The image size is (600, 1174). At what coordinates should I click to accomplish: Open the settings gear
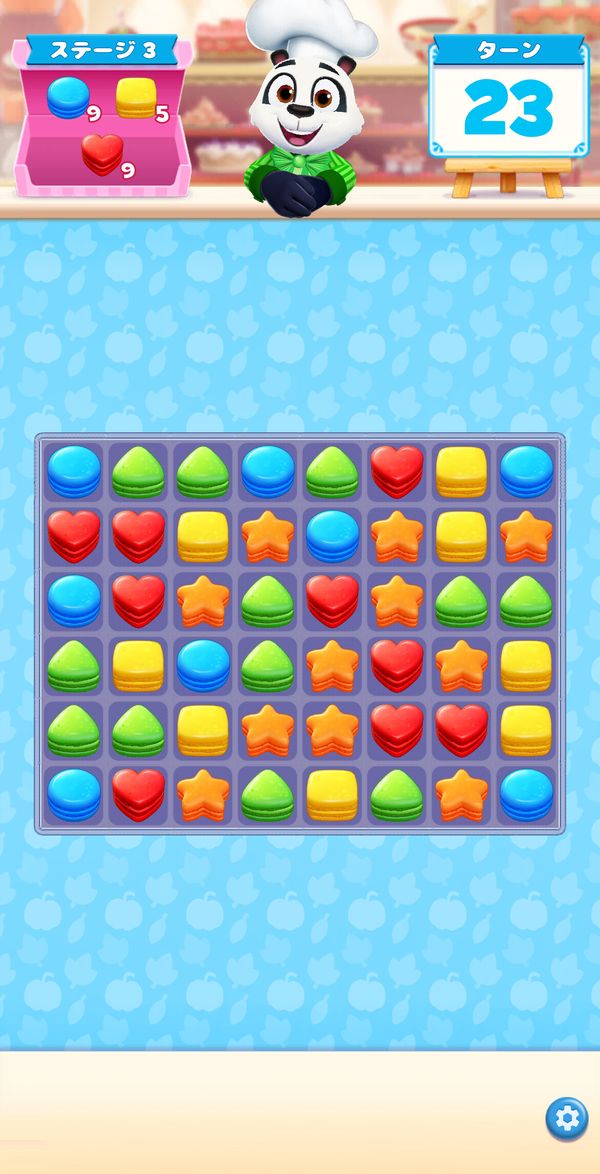[x=566, y=1119]
